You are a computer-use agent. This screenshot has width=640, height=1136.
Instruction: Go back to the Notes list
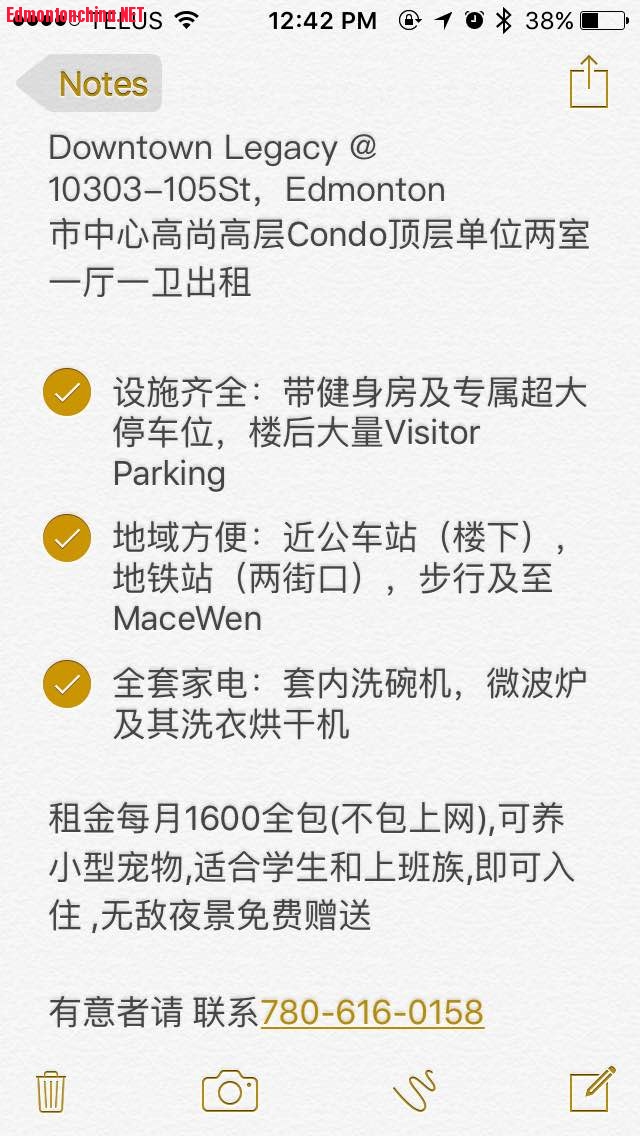coord(89,83)
